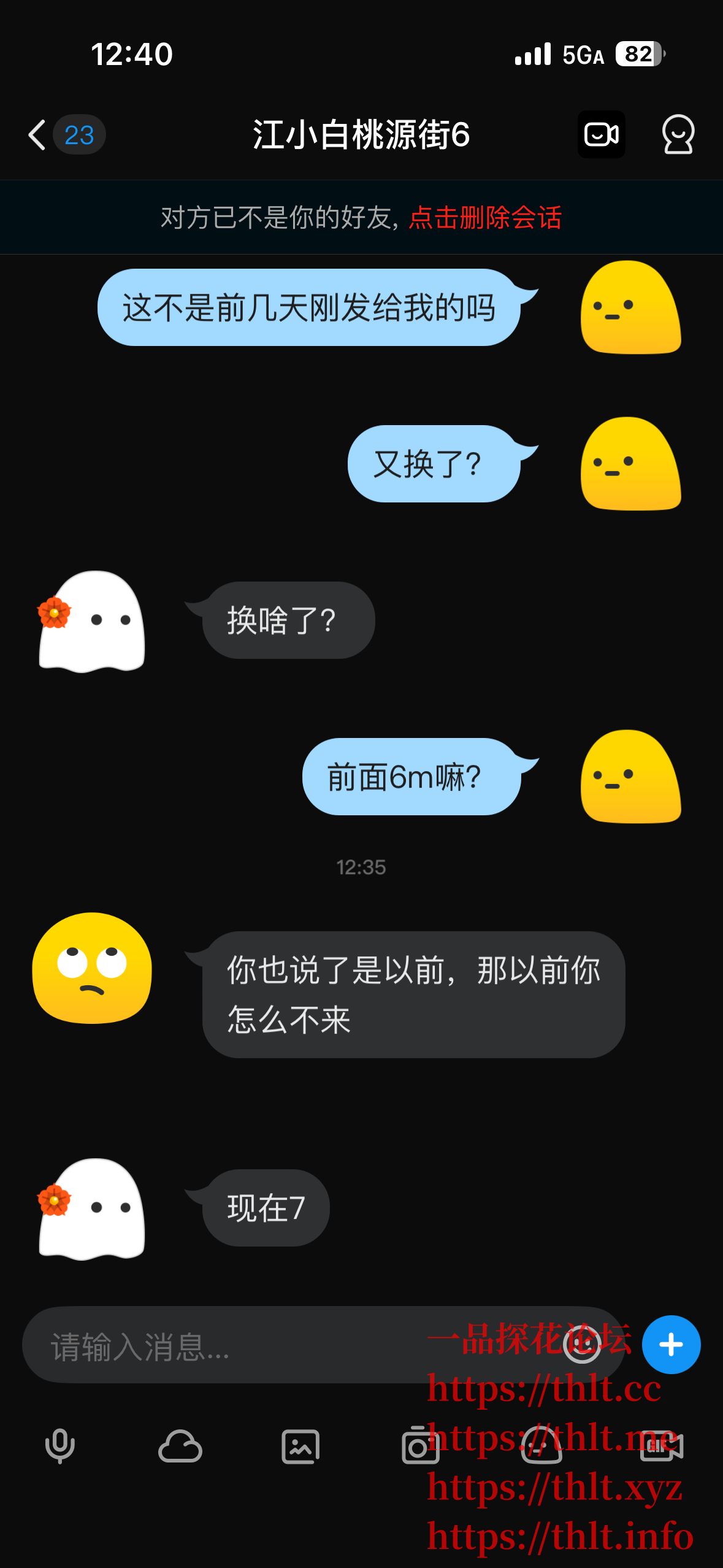
Task: Tap the blue plus button for more options
Action: click(671, 1344)
